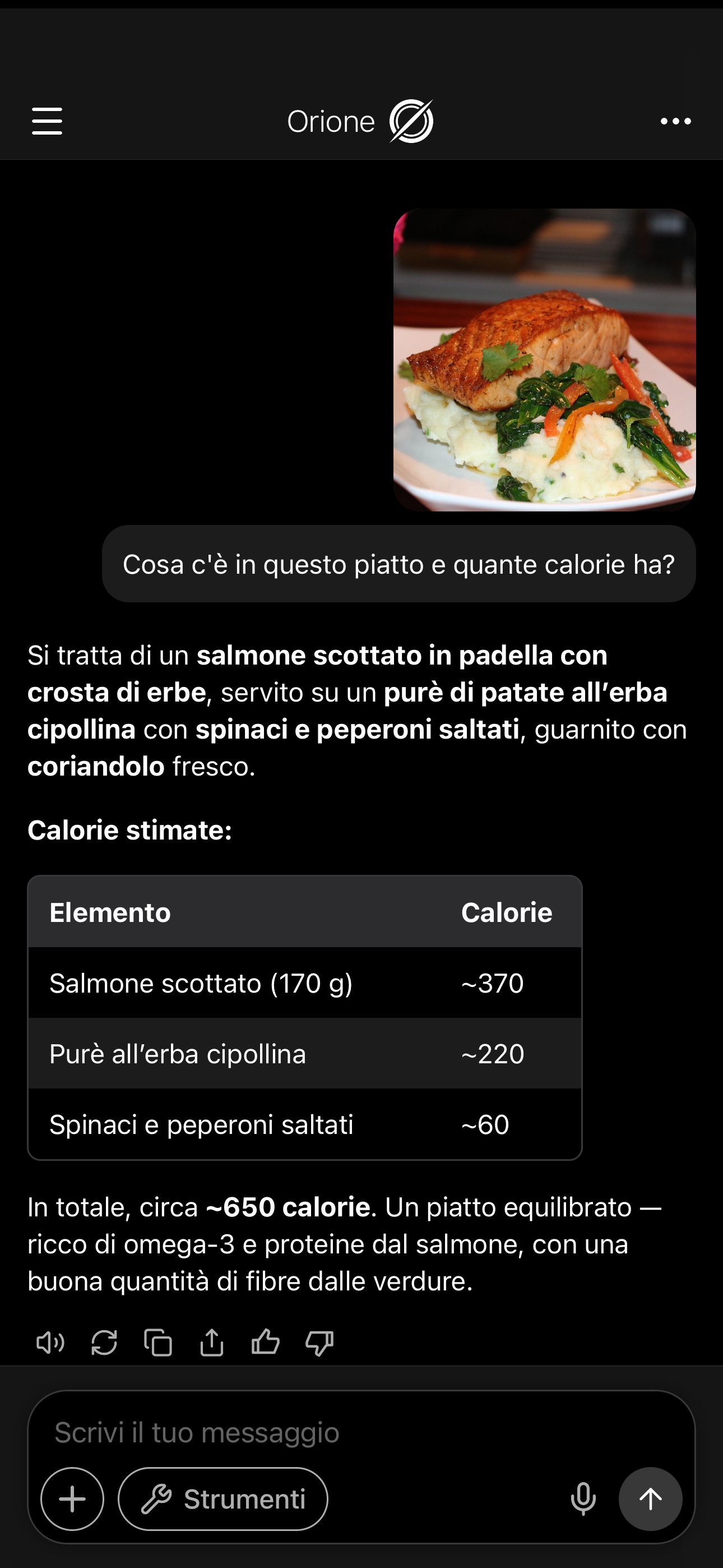Open the attachment plus icon
This screenshot has width=723, height=1568.
click(x=72, y=1499)
